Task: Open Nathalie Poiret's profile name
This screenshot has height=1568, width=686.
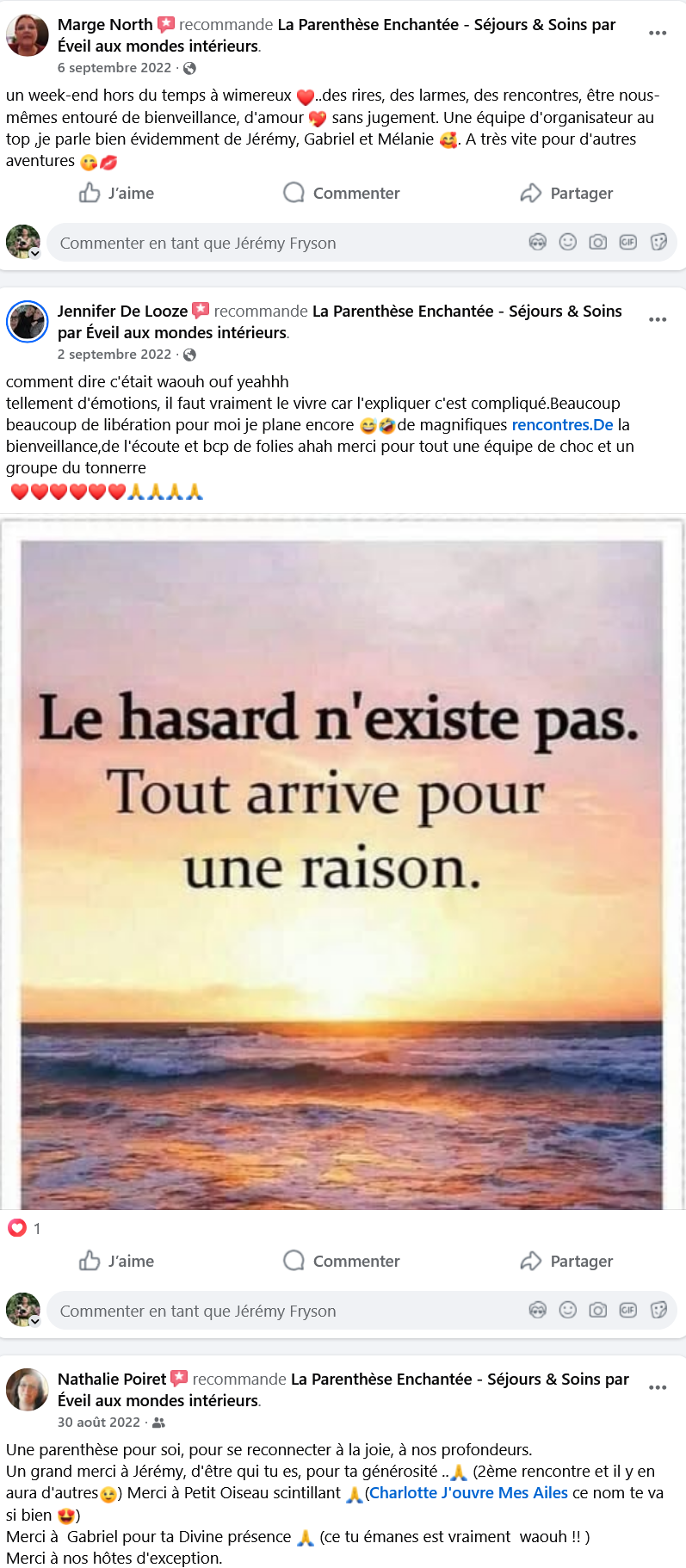Action: point(112,1379)
